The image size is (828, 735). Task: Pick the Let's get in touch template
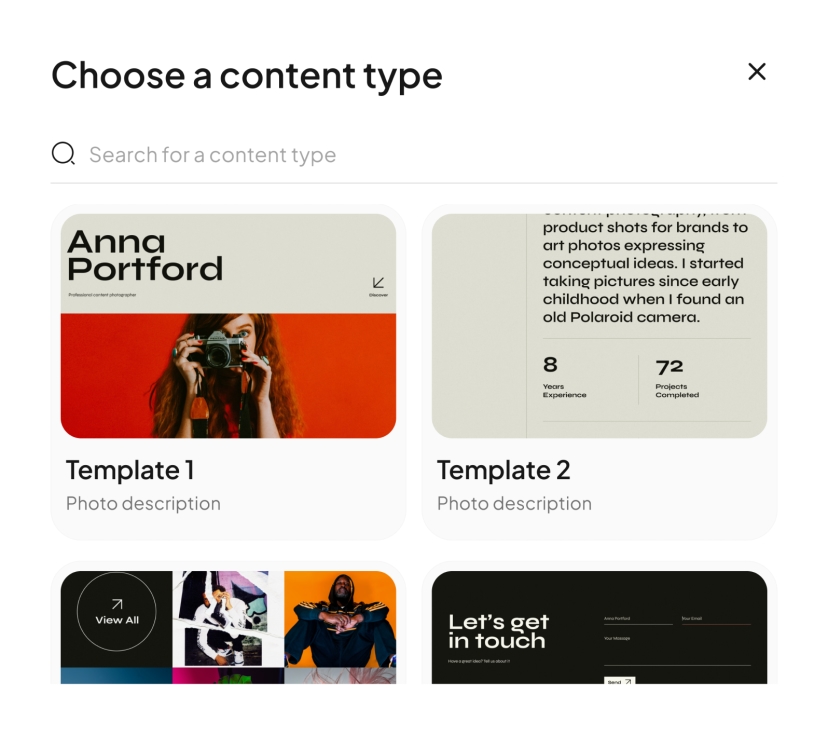(x=599, y=627)
